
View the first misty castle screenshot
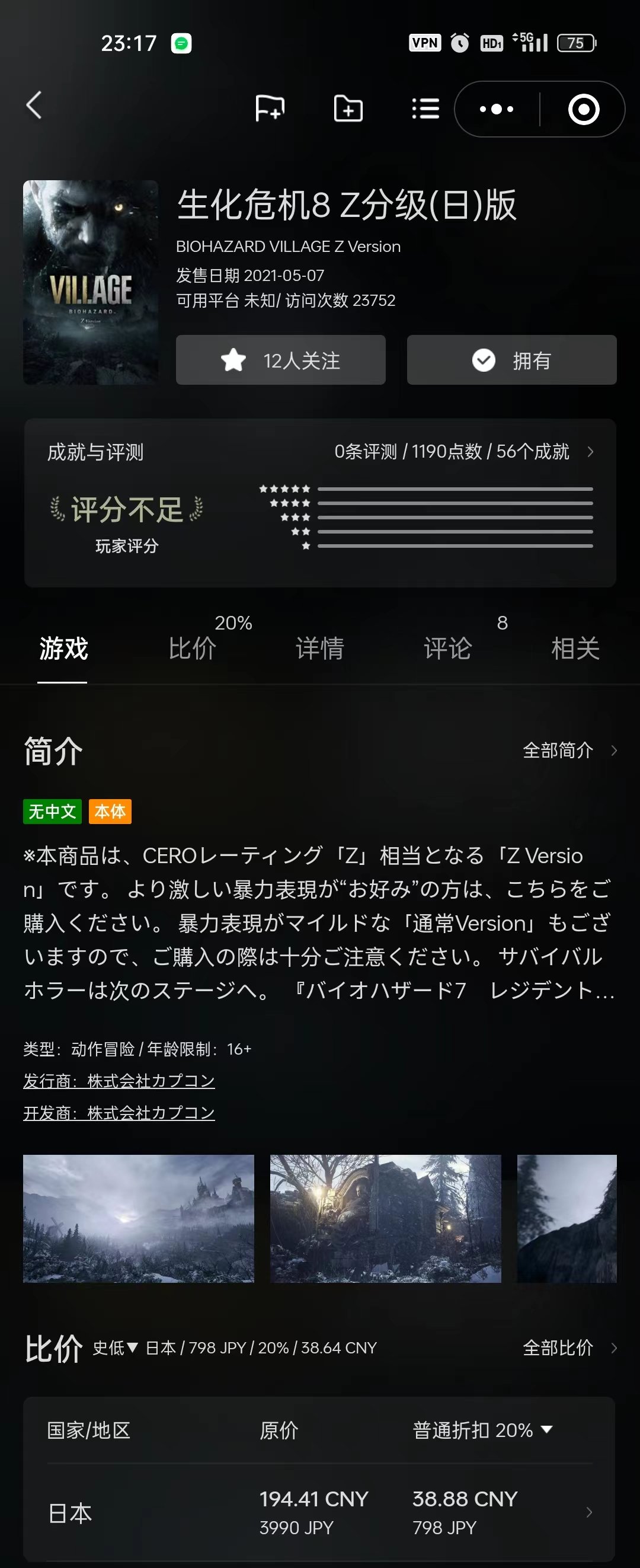139,1219
